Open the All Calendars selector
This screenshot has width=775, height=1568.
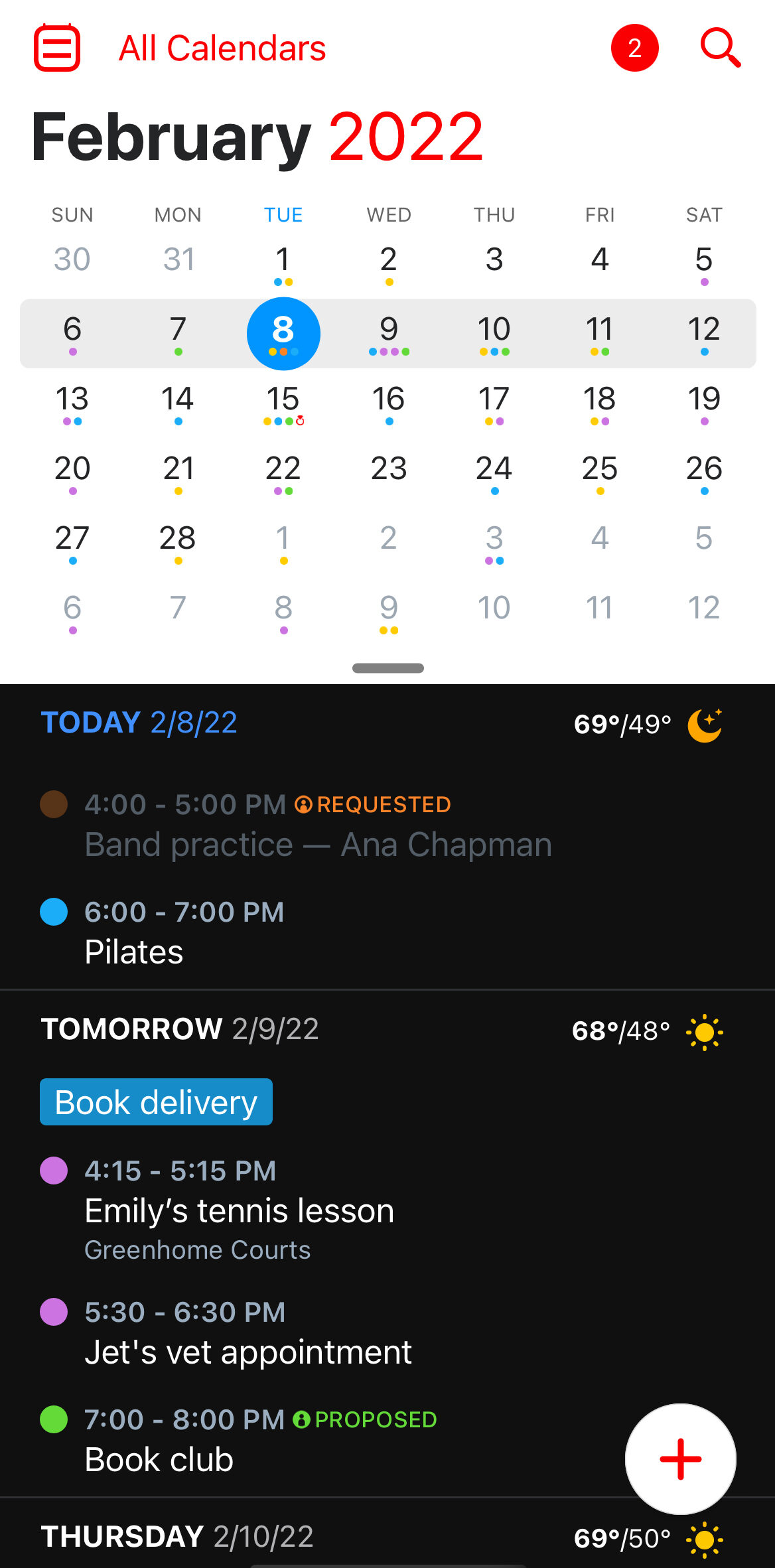222,48
